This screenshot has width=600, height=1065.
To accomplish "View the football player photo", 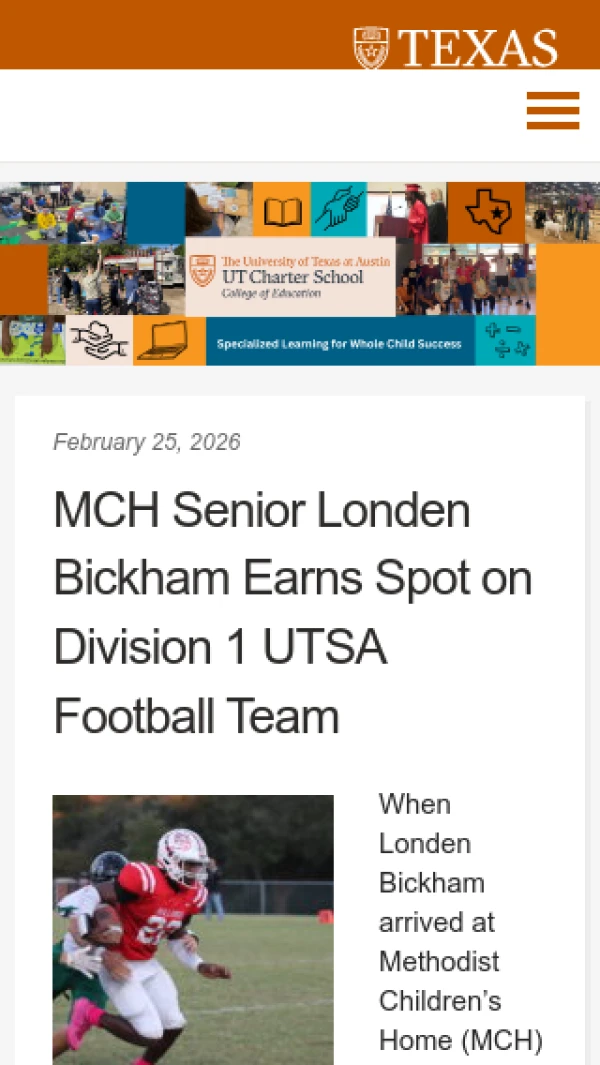I will coord(193,929).
